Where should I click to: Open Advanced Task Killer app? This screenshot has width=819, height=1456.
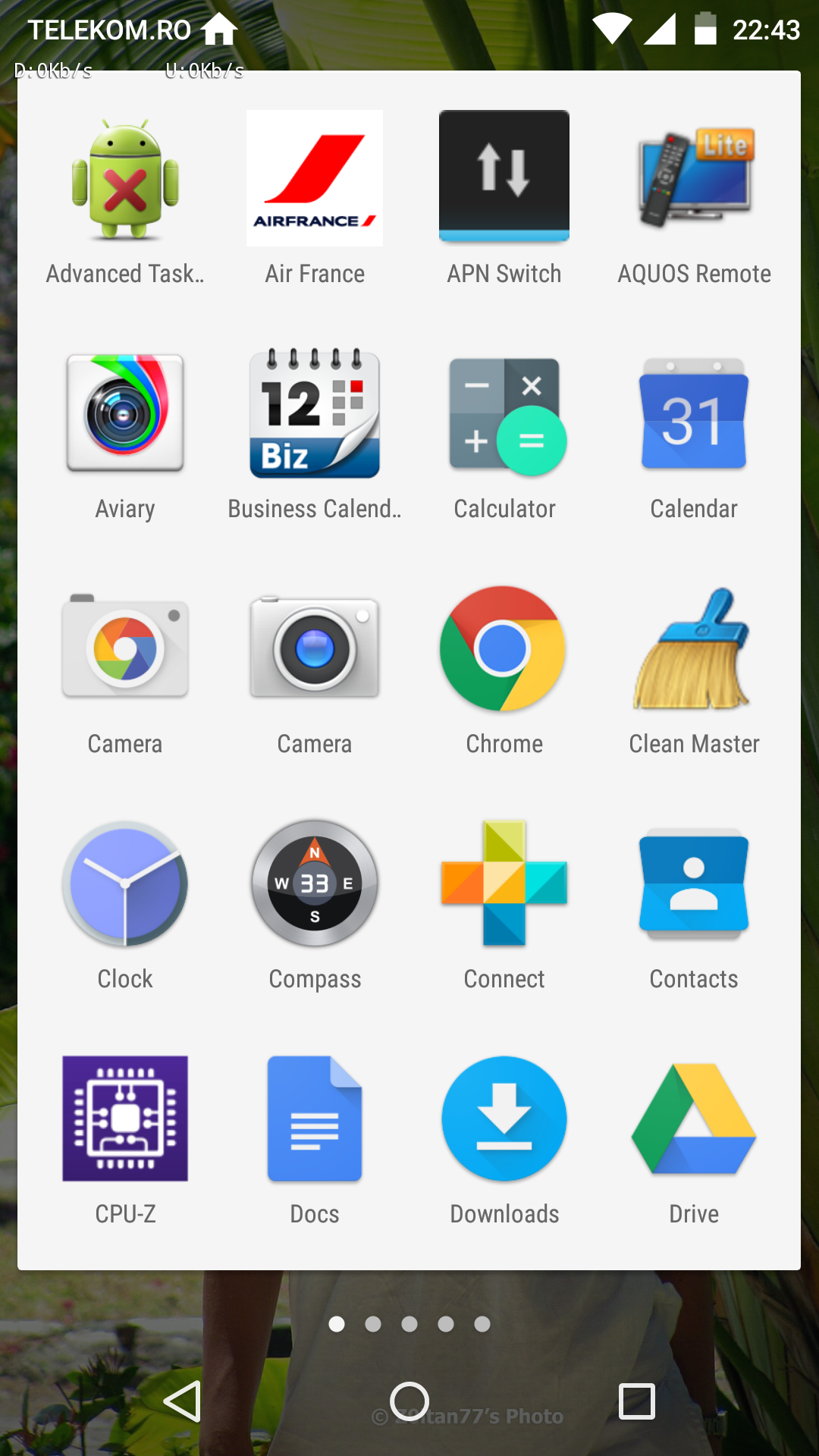pyautogui.click(x=125, y=180)
